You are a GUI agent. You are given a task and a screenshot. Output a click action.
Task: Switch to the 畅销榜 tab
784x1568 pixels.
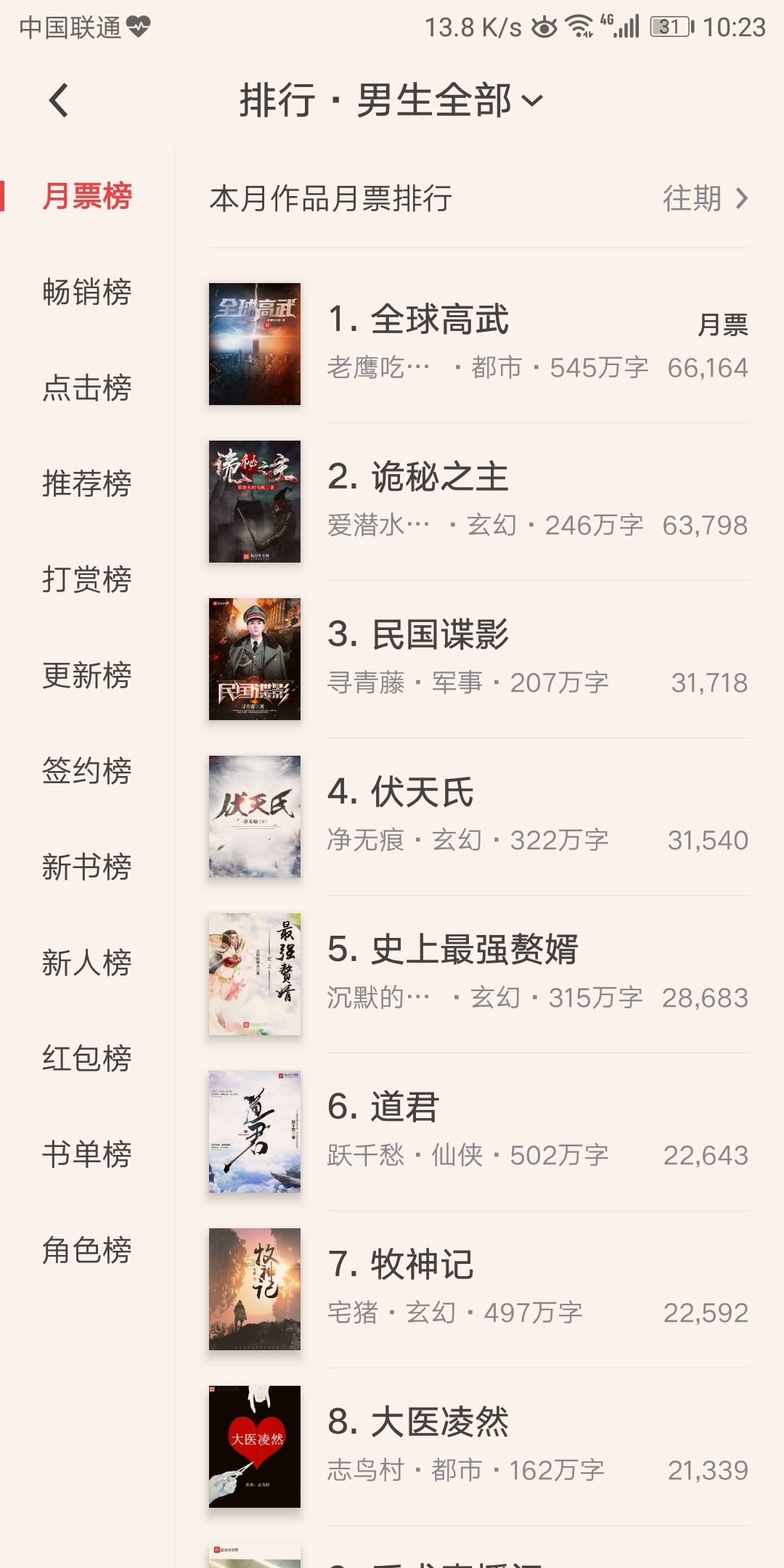pyautogui.click(x=87, y=292)
